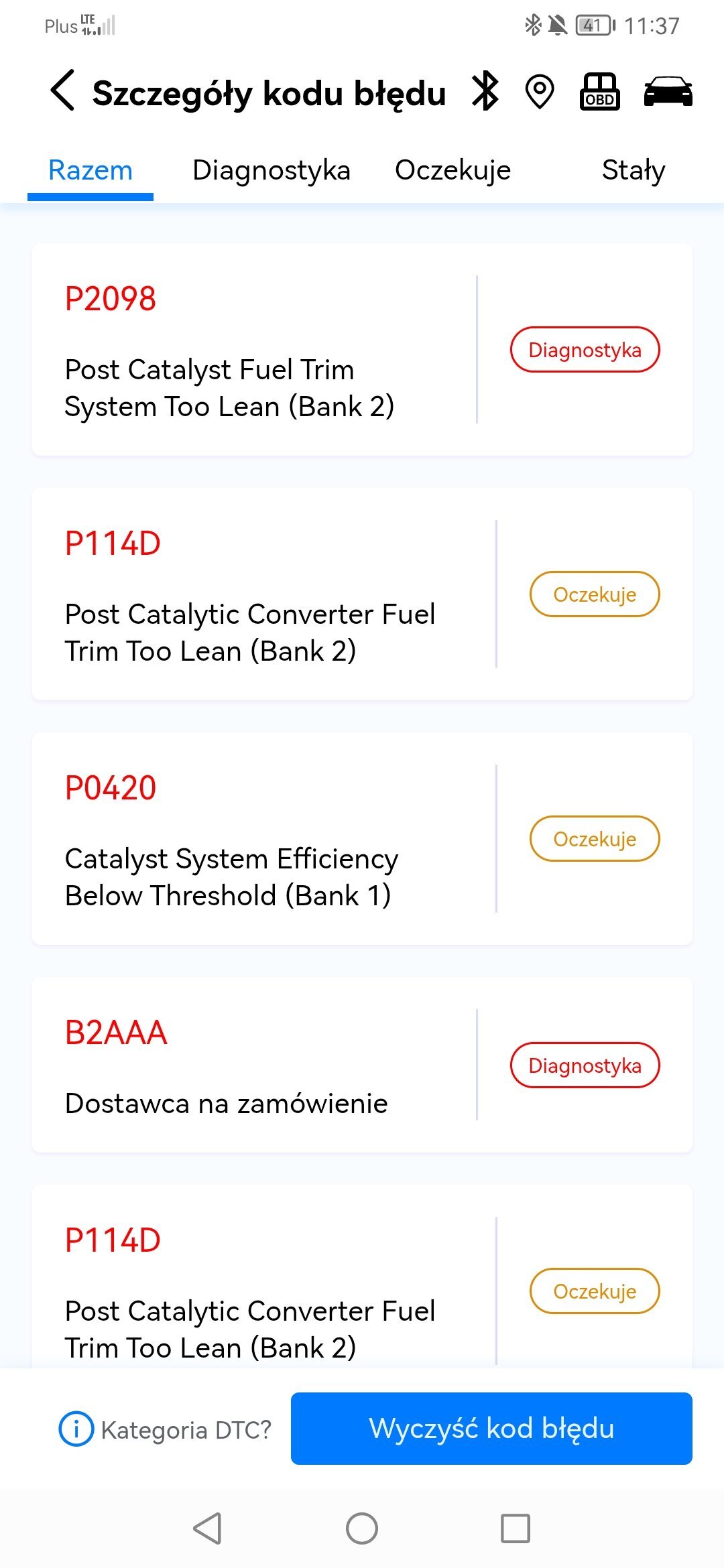This screenshot has height=1568, width=724.
Task: Go to the system home screen
Action: tap(362, 1528)
